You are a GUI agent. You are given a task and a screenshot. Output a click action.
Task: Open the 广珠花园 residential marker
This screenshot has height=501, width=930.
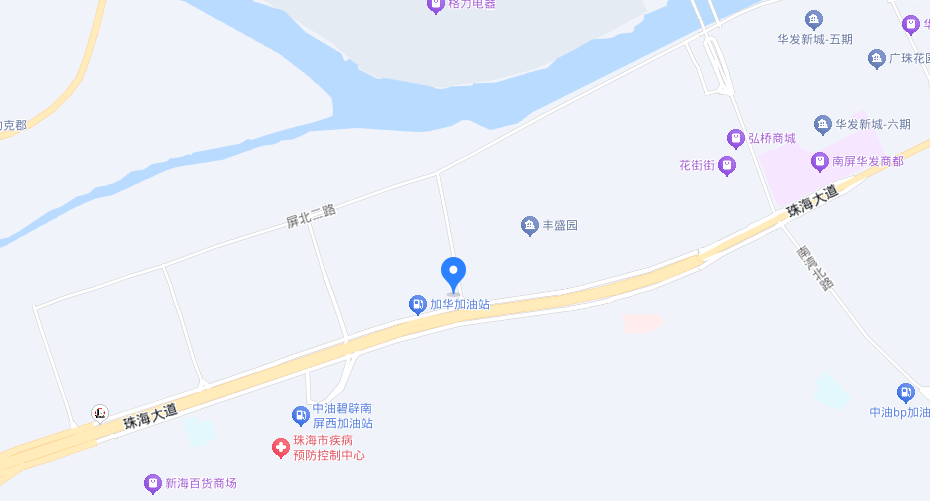pyautogui.click(x=876, y=59)
